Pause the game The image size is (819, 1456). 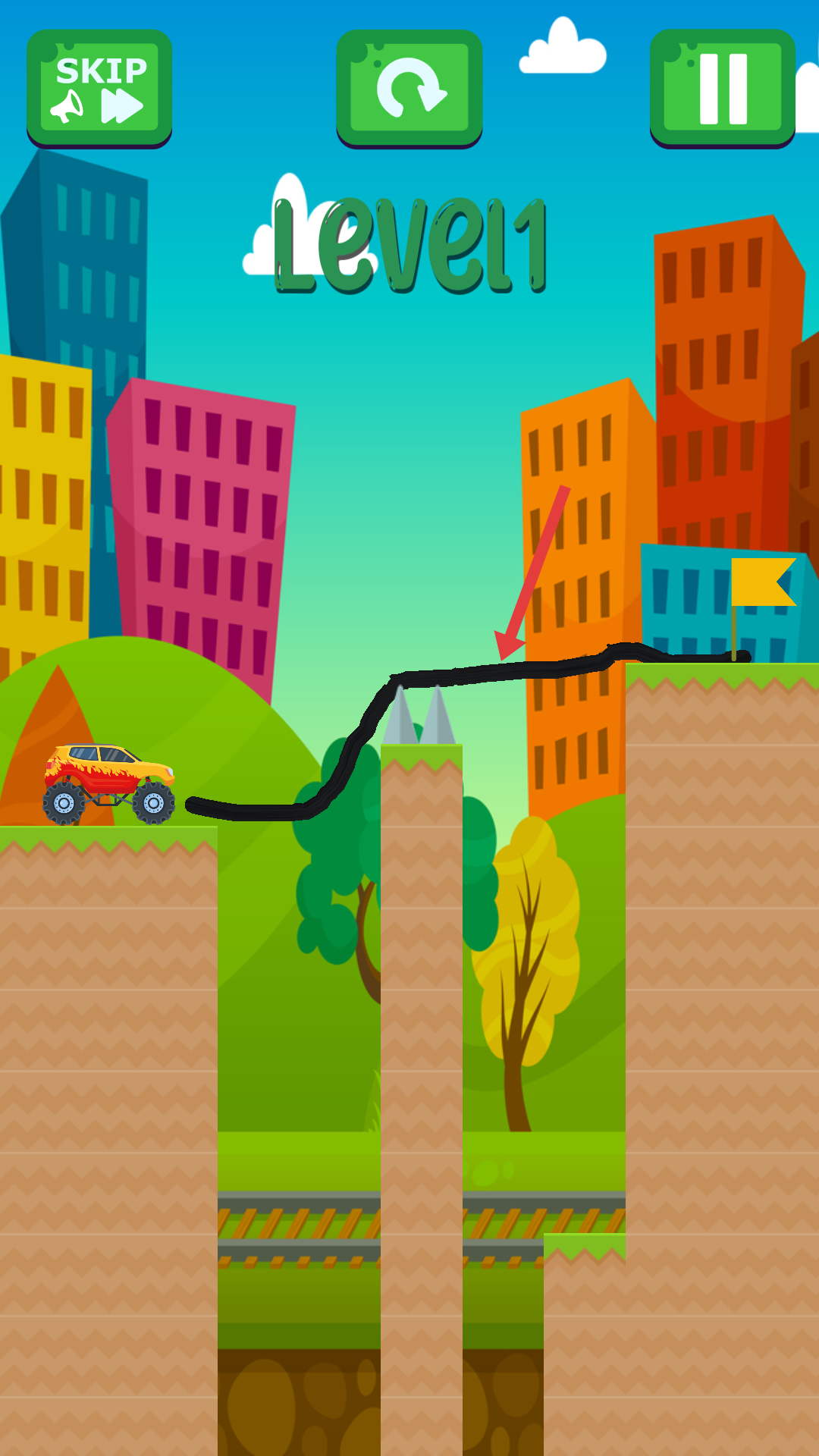click(x=723, y=87)
